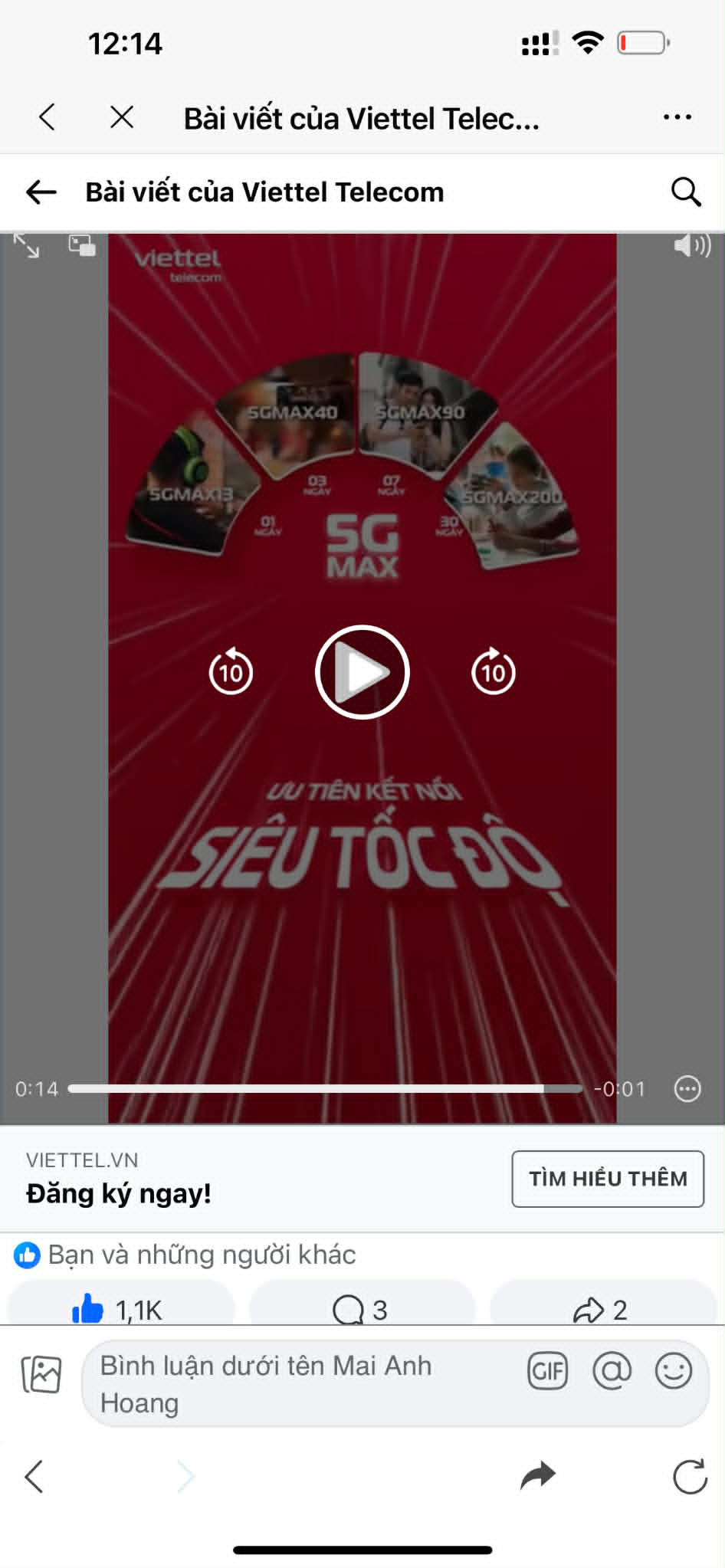Screen dimensions: 725x1568
Task: Rewind the video 10 seconds
Action: (231, 671)
